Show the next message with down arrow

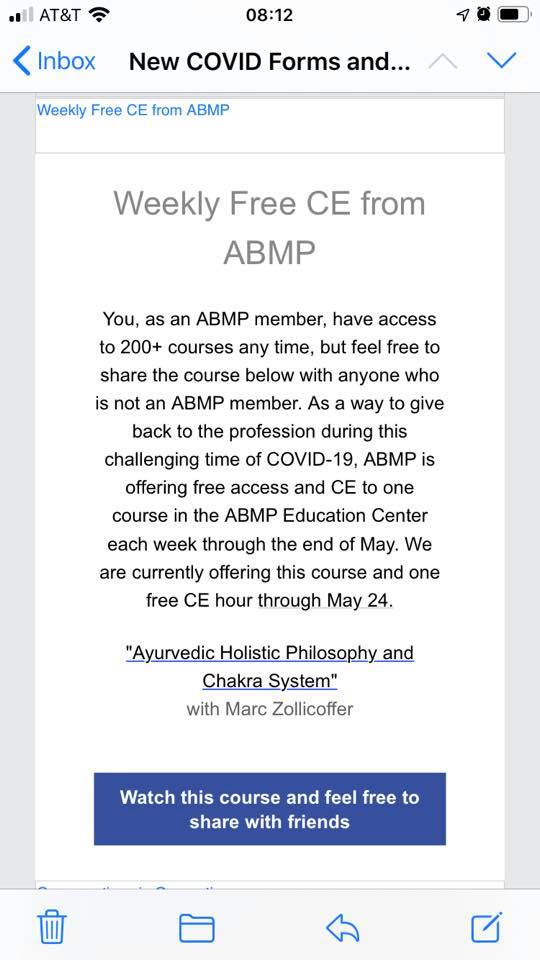pyautogui.click(x=501, y=61)
